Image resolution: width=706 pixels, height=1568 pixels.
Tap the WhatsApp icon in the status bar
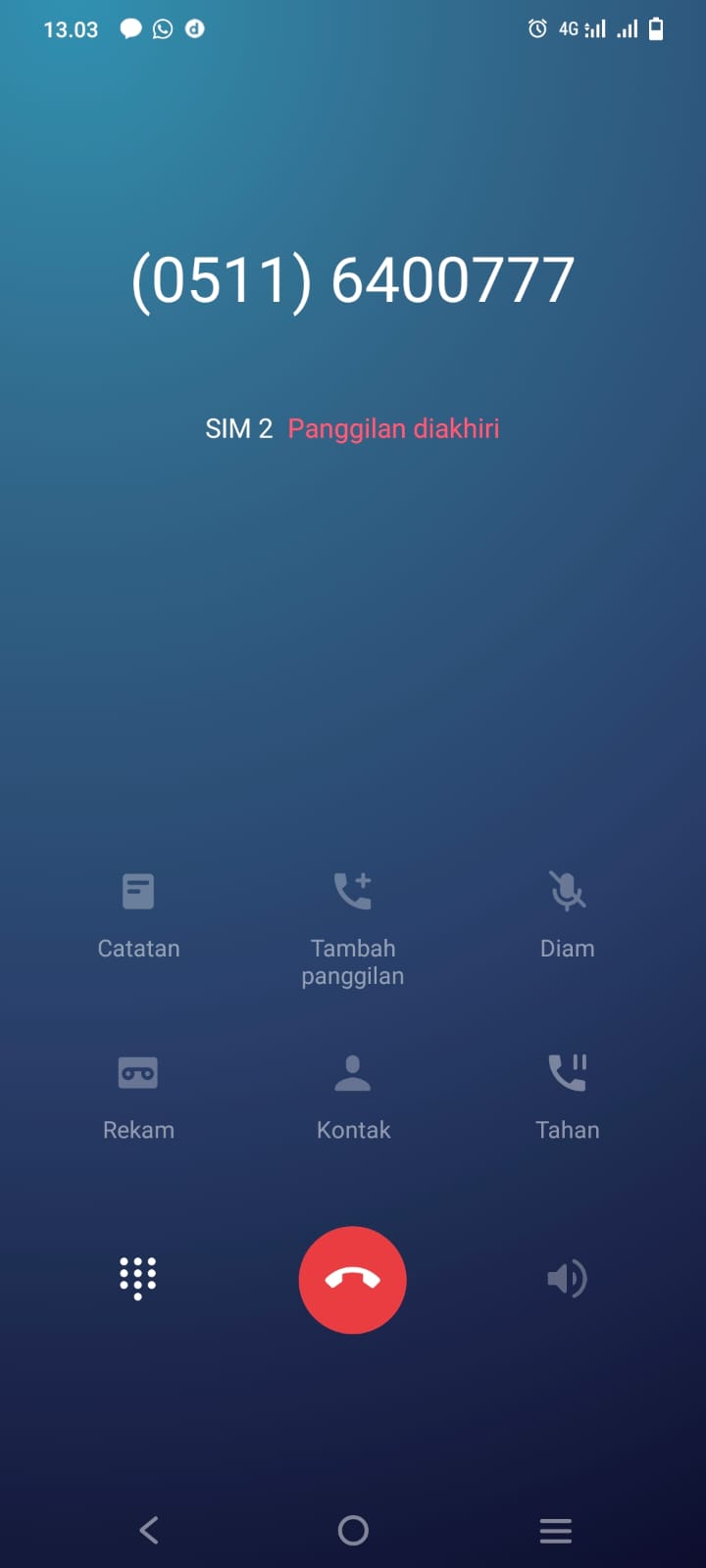tap(163, 28)
